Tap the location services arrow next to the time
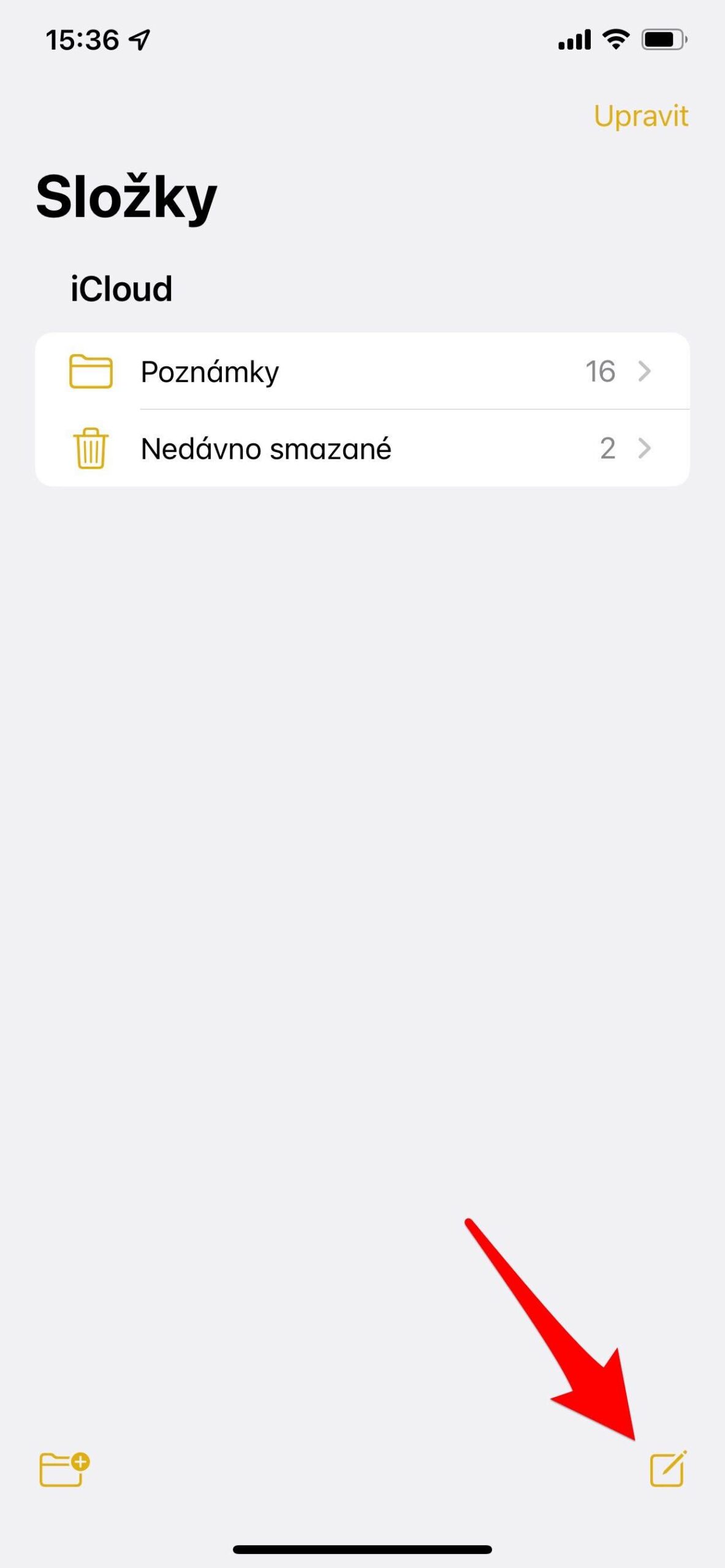Screen dimensions: 725x1568 [140, 39]
